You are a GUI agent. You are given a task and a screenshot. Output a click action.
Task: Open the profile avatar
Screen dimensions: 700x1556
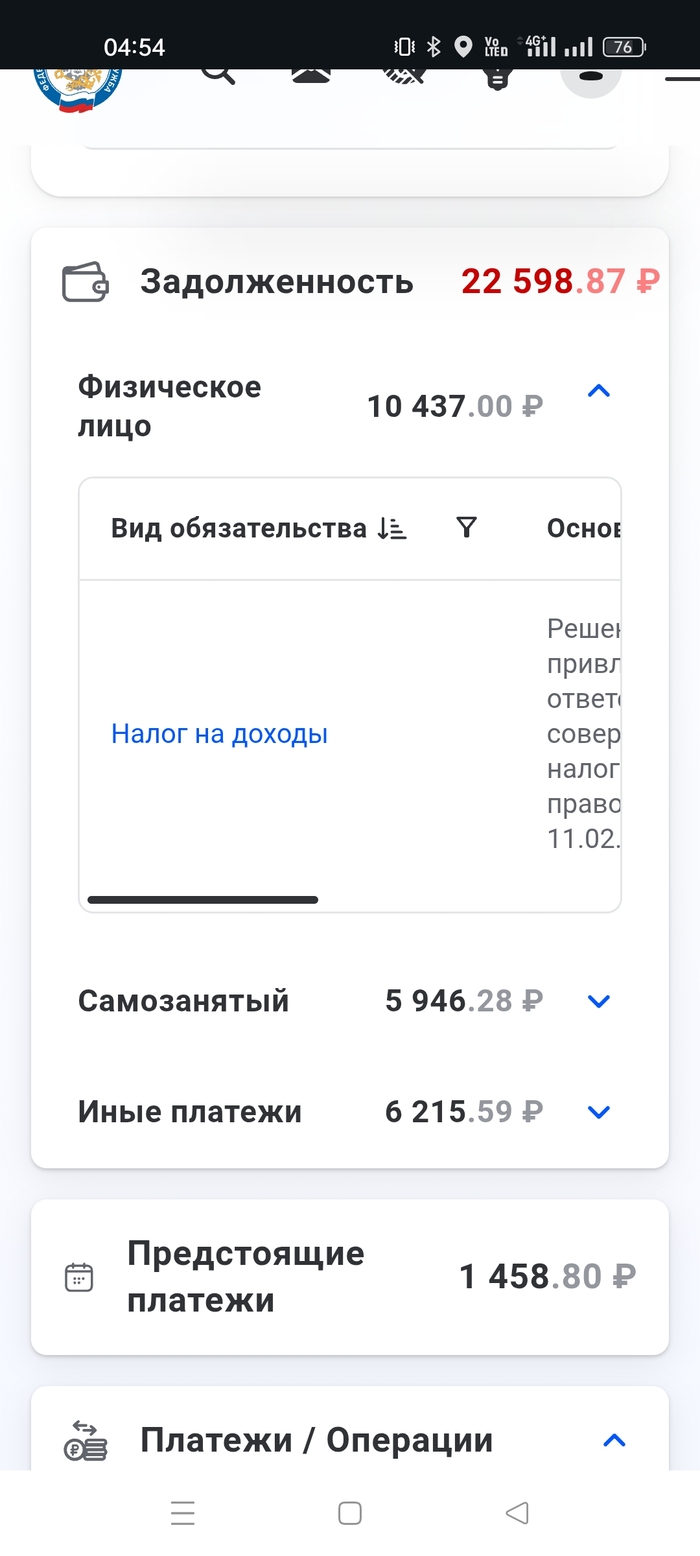click(590, 76)
